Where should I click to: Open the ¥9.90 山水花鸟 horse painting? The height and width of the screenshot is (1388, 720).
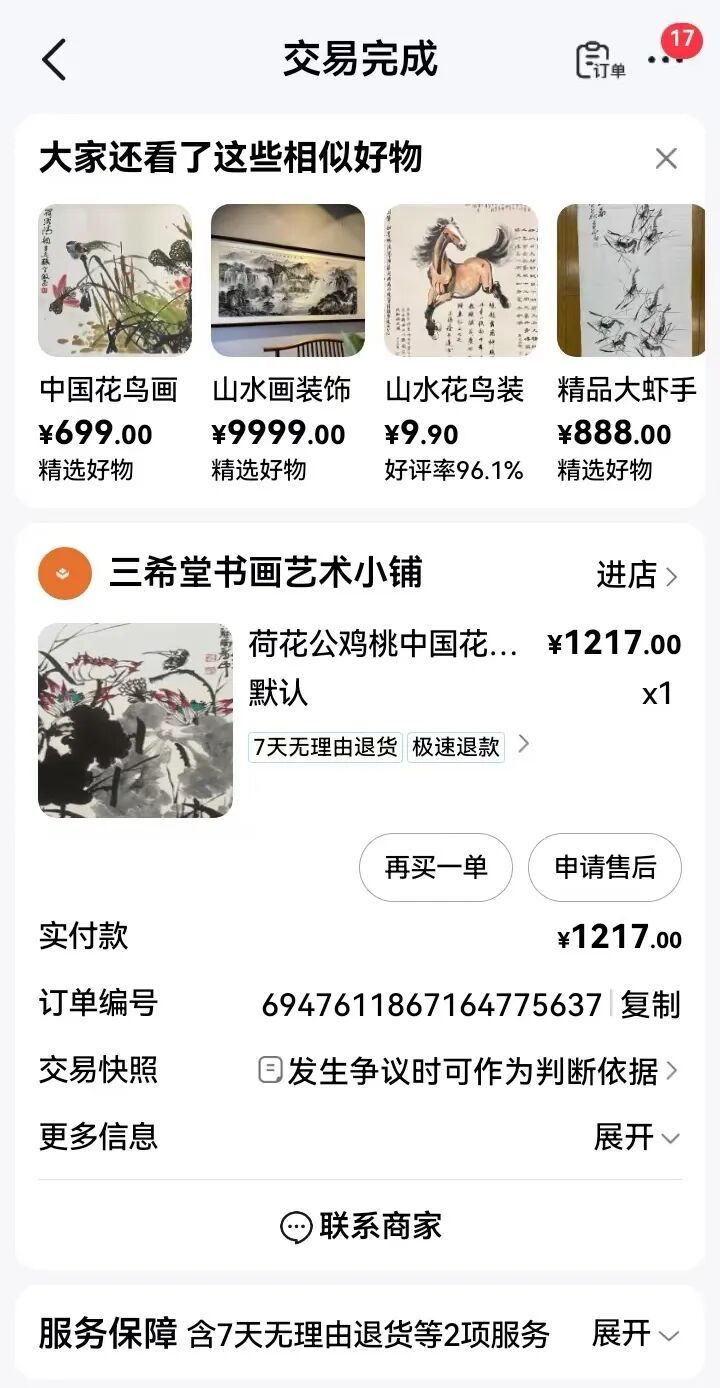coord(461,281)
